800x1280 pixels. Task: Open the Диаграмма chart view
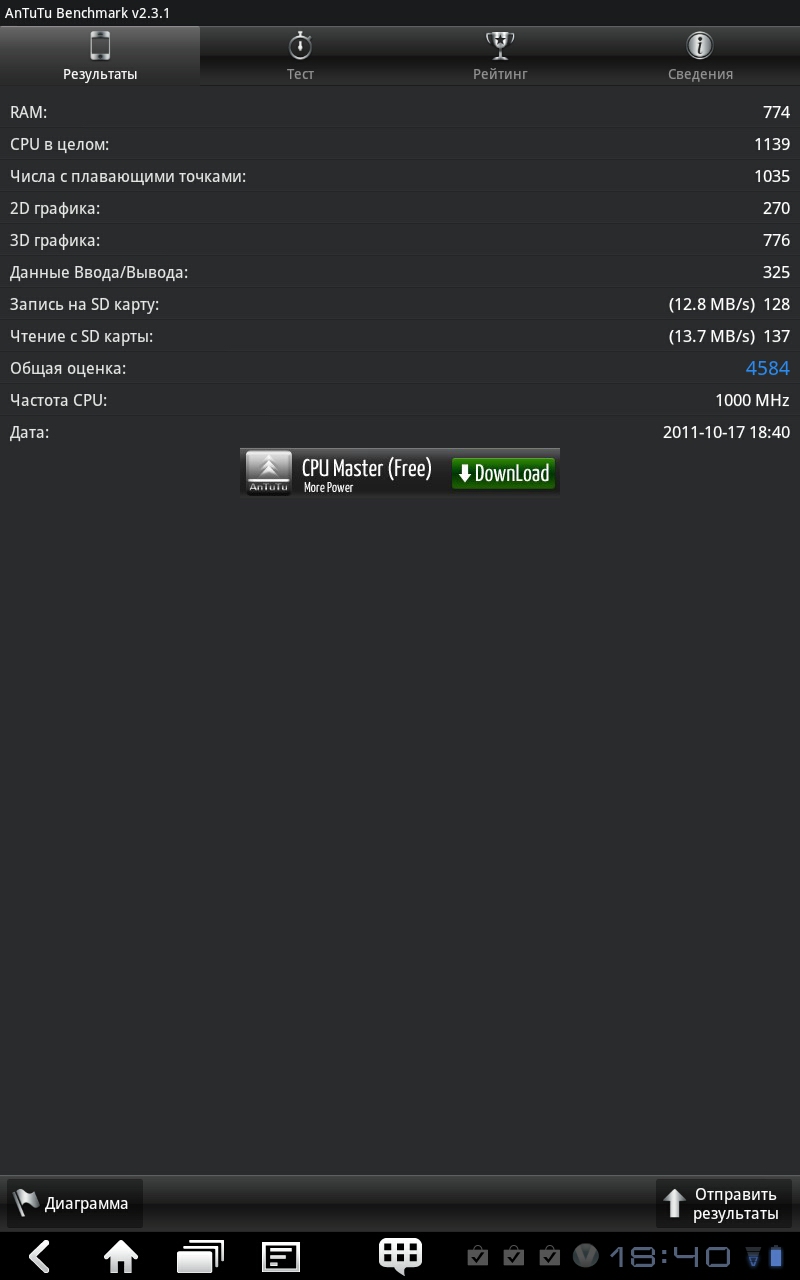75,1203
